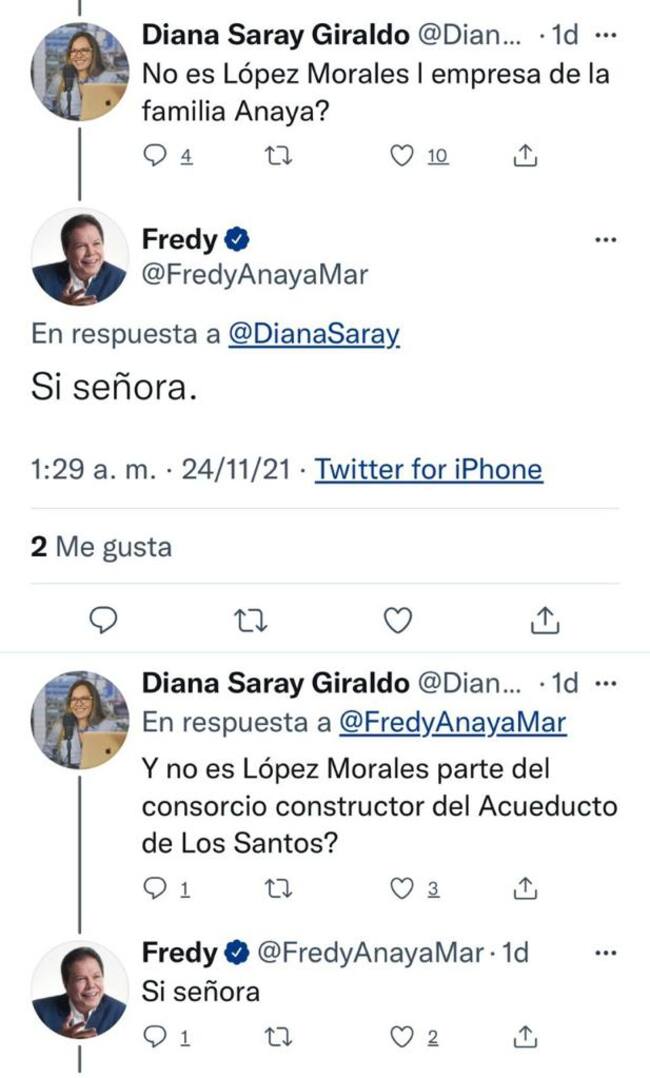
Task: View the 2 Me gusta likes list
Action: pyautogui.click(x=101, y=547)
